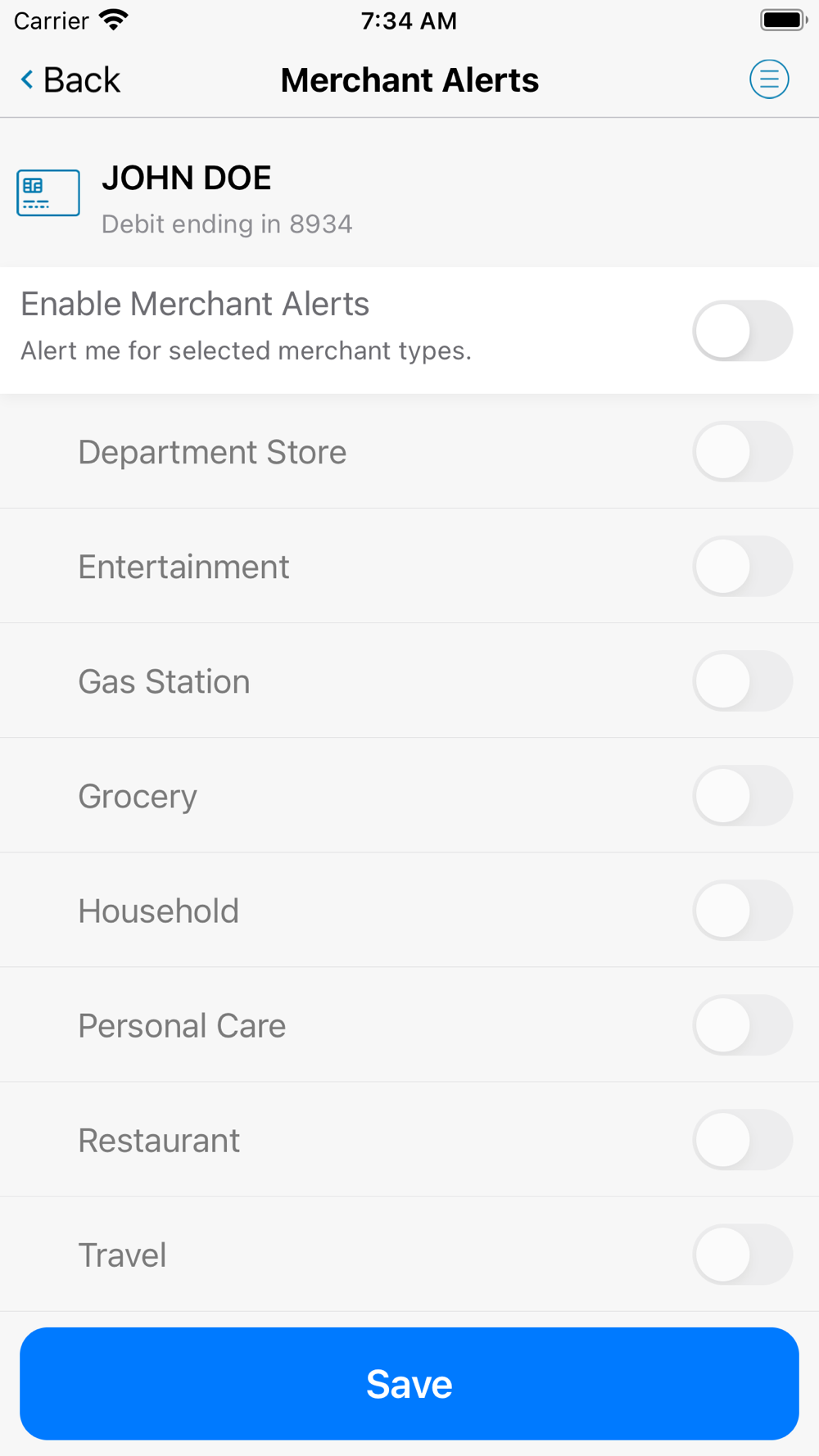Viewport: 819px width, 1456px height.
Task: Turn on Enable Merchant Alerts
Action: pyautogui.click(x=742, y=331)
